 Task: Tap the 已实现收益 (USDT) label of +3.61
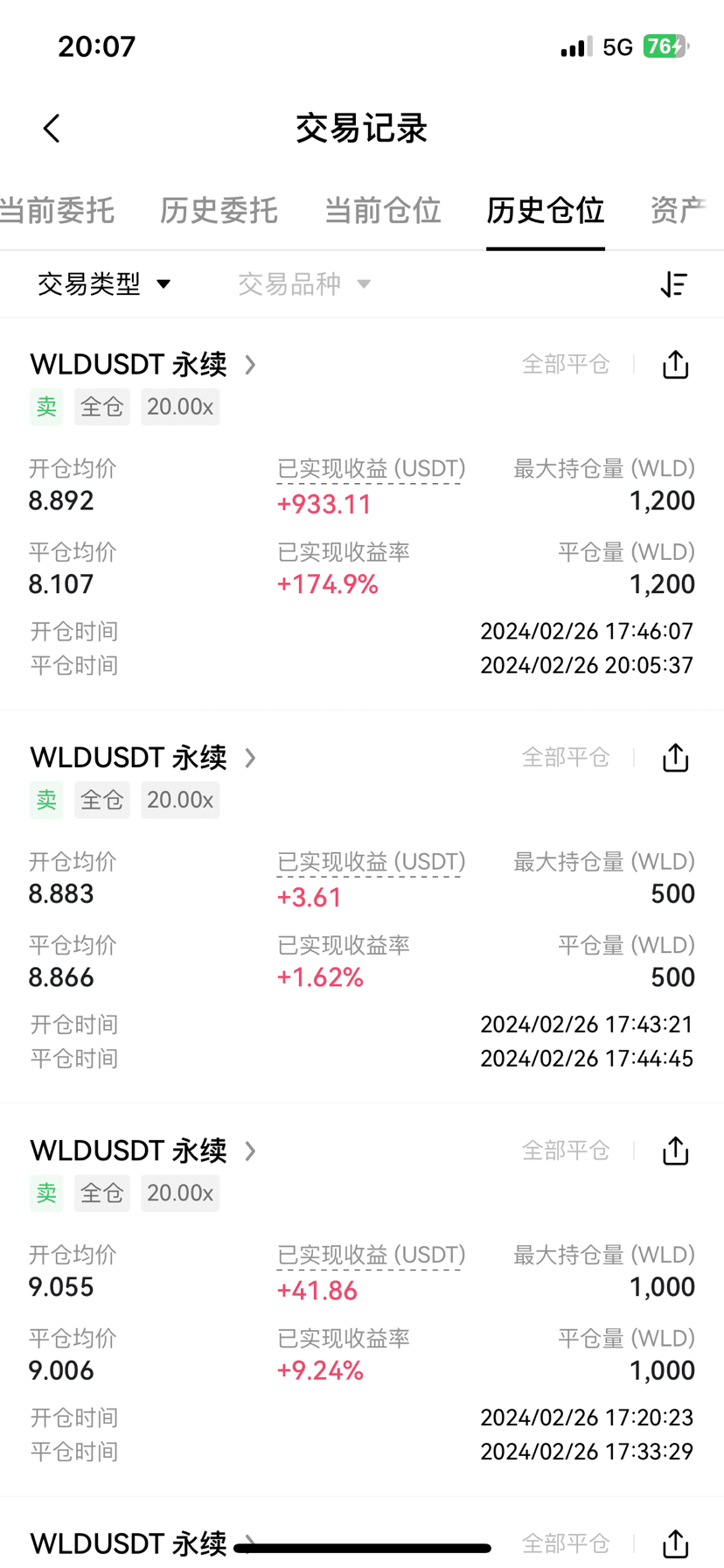tap(371, 862)
